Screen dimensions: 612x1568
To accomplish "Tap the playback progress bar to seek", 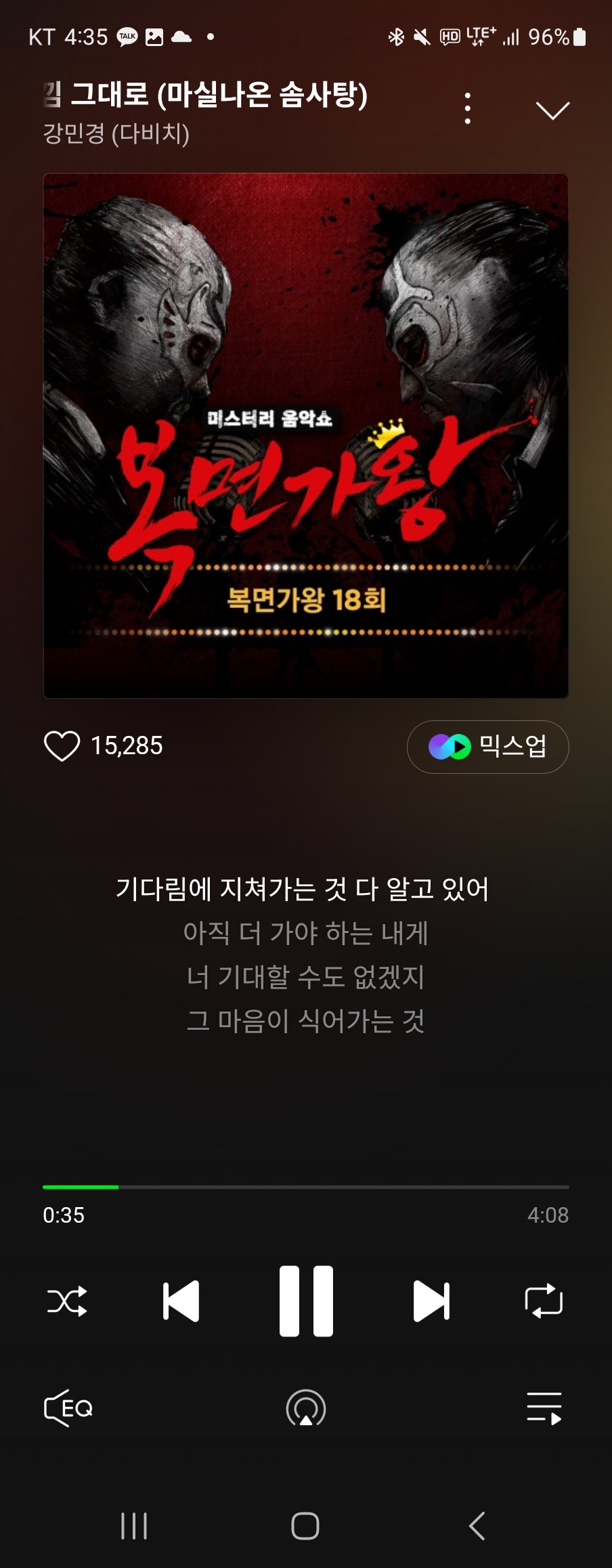I will tap(306, 1187).
